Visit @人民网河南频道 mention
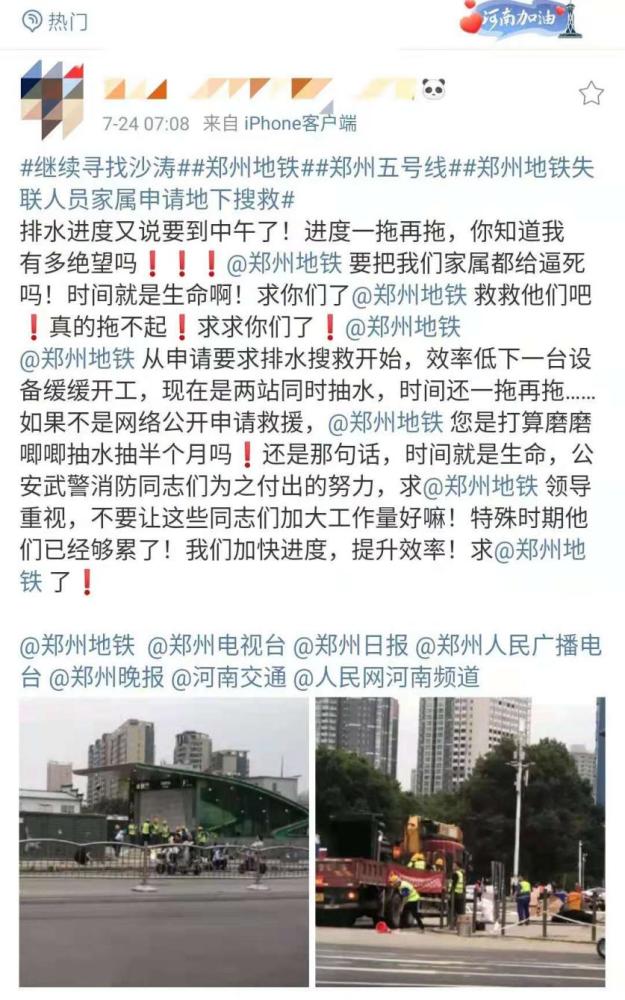Screen dimensions: 625x1000 [x=386, y=678]
